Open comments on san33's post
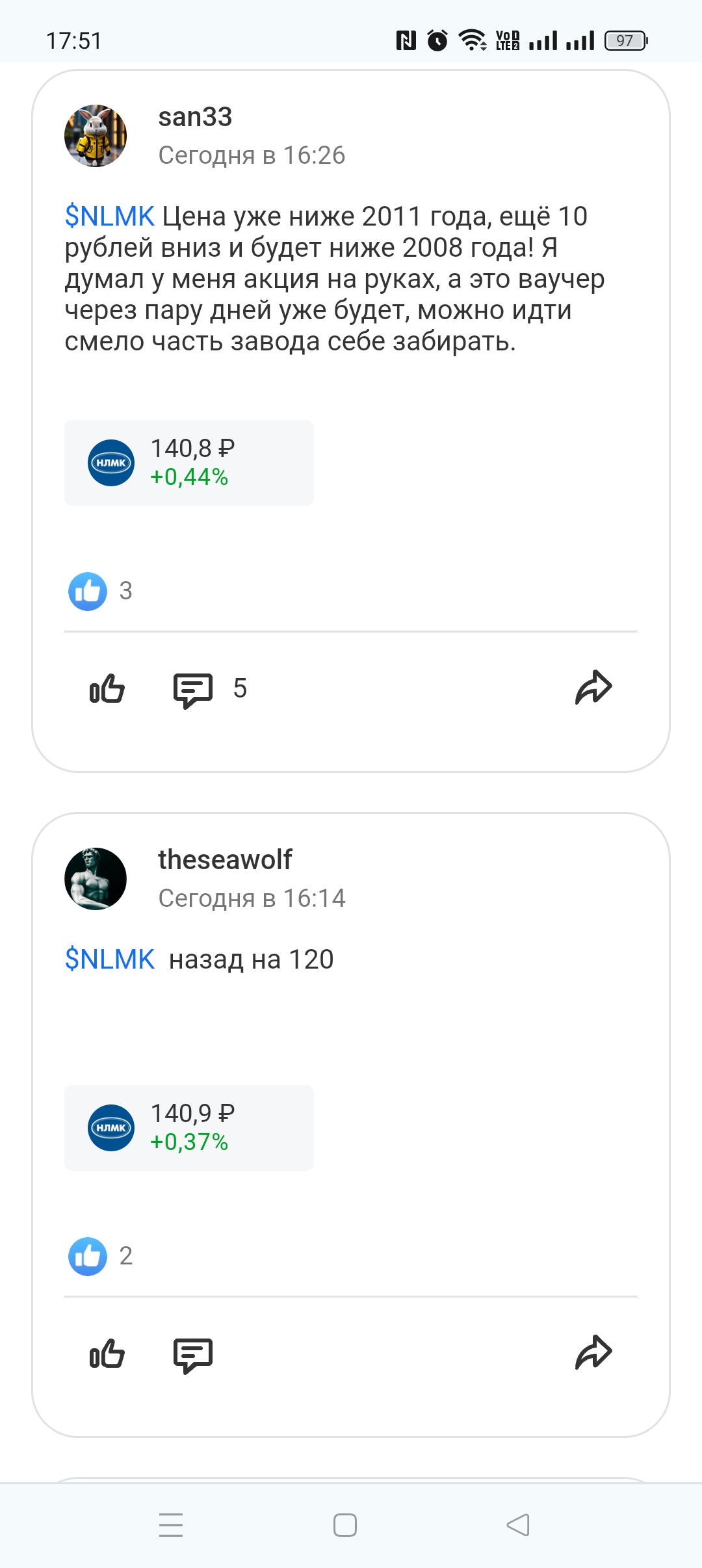The image size is (702, 1568). tap(193, 689)
